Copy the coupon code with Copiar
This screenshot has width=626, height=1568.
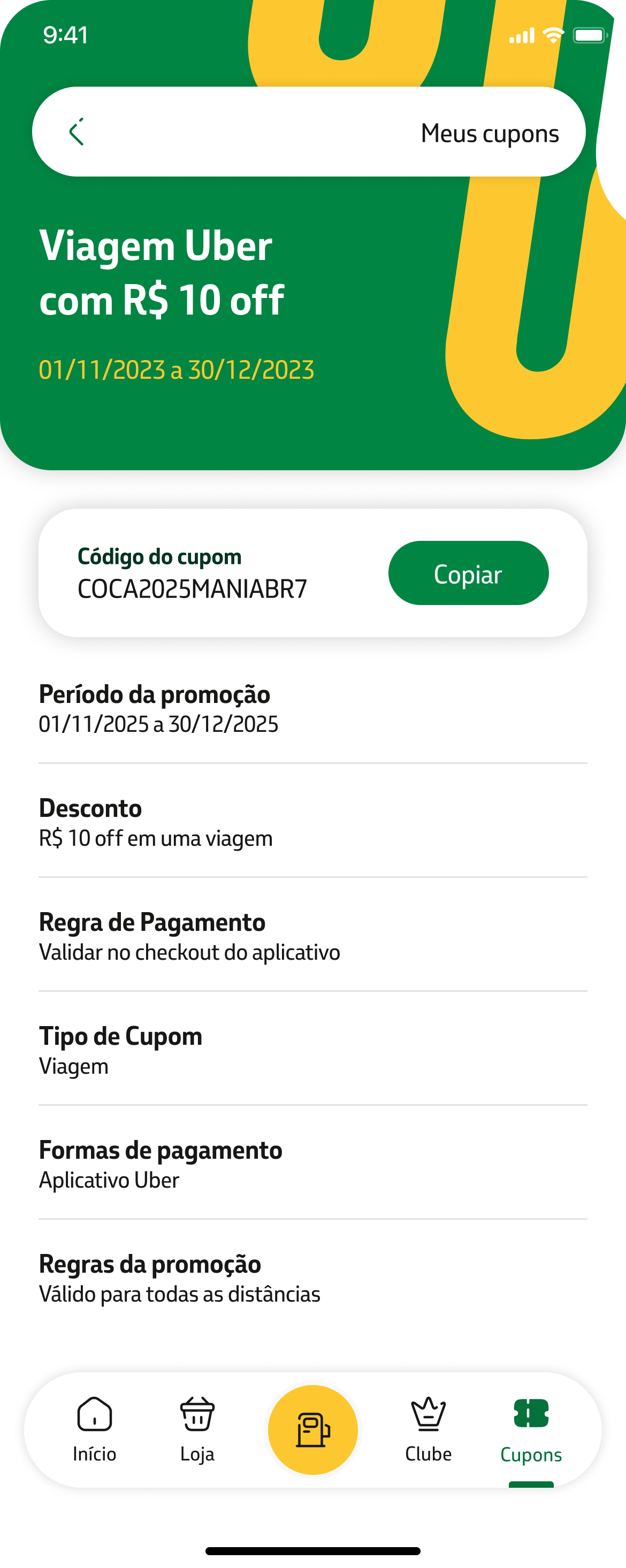click(x=468, y=573)
